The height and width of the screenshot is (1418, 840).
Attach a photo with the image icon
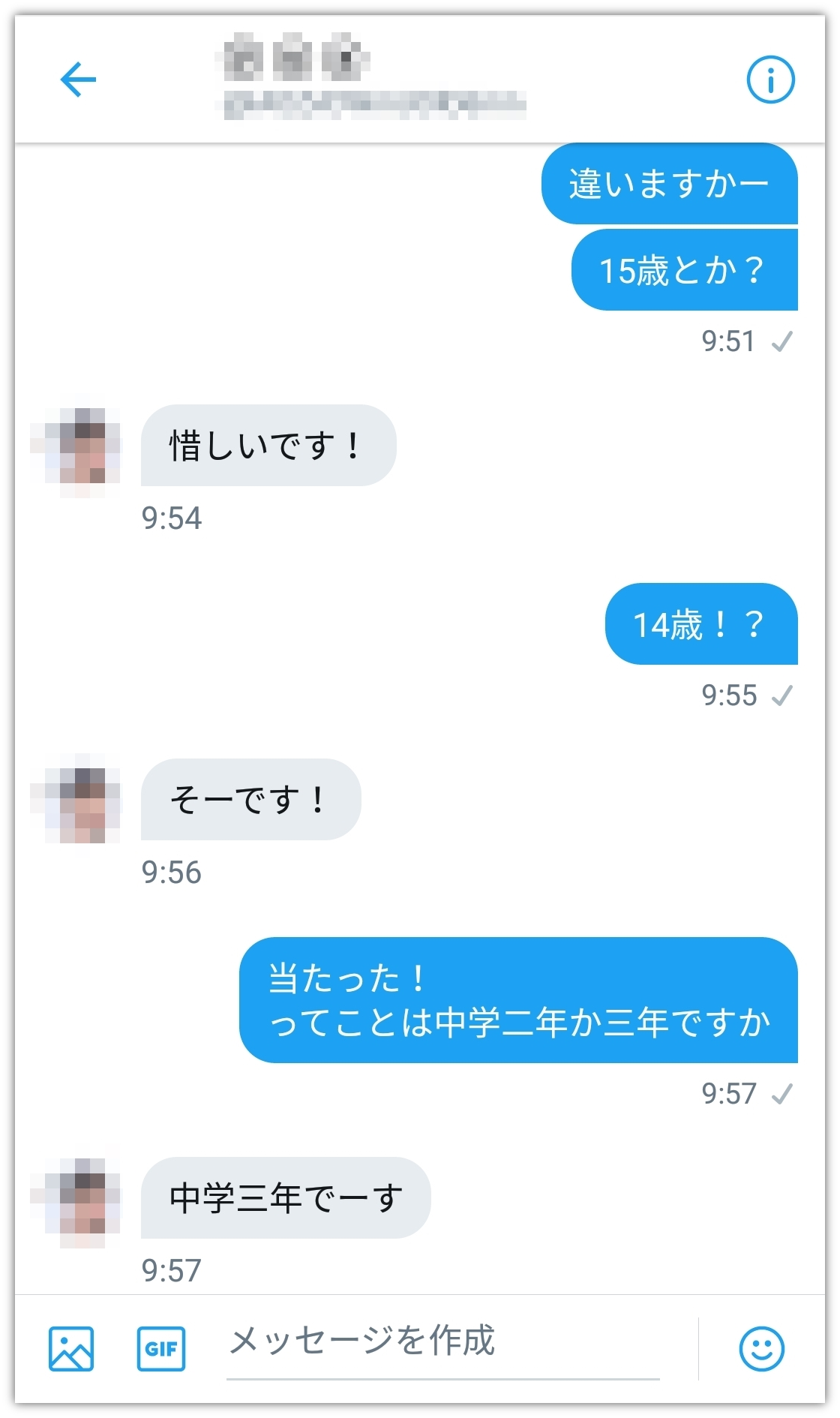[71, 1348]
